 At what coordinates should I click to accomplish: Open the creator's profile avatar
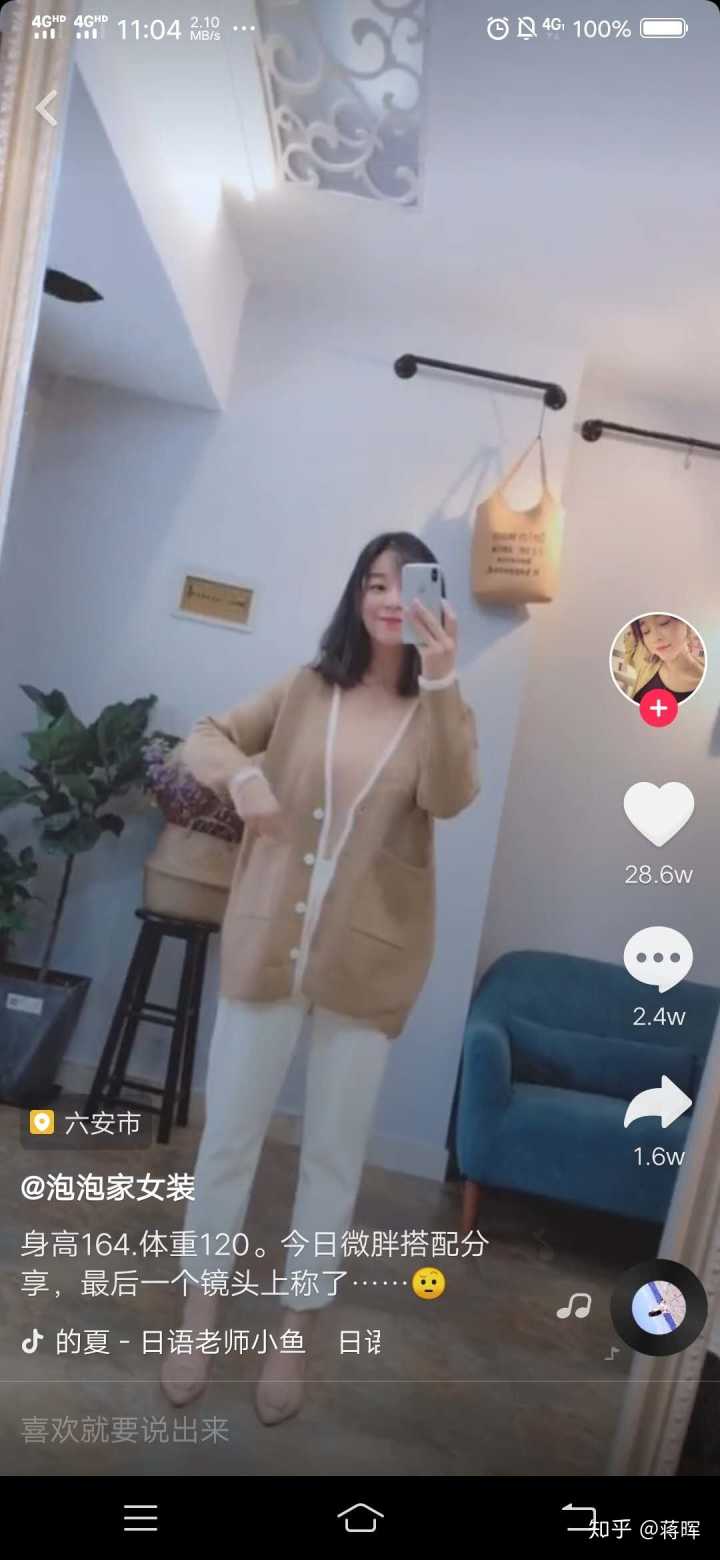pyautogui.click(x=658, y=658)
